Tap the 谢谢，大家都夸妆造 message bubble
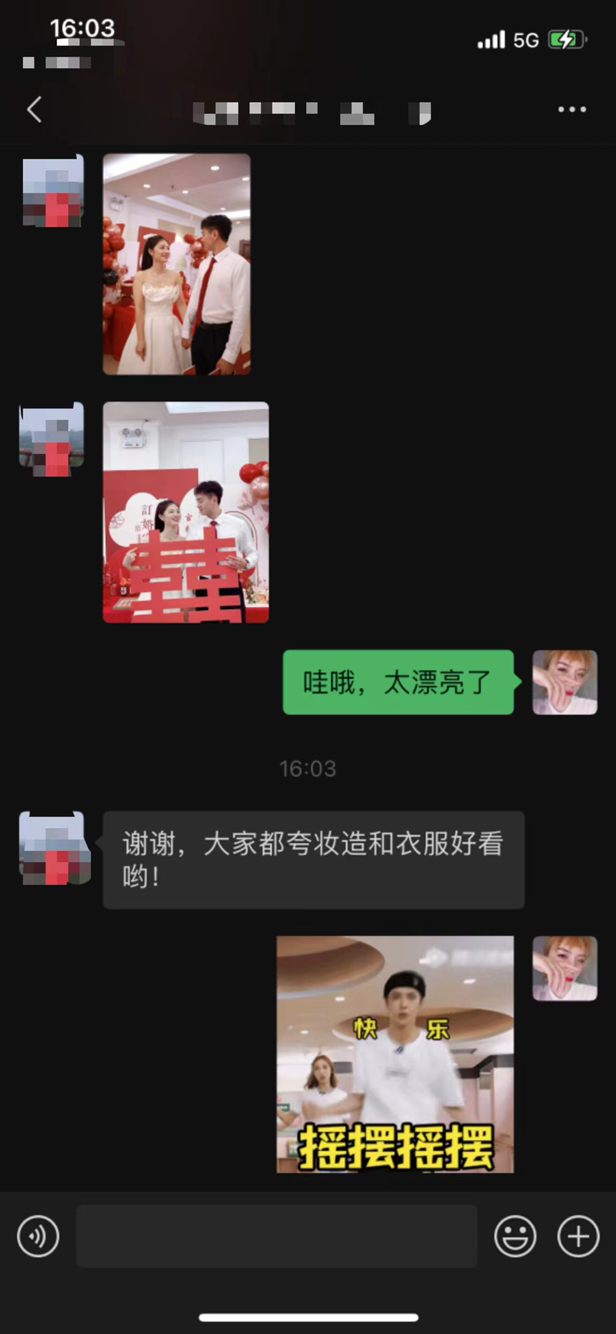 point(314,859)
